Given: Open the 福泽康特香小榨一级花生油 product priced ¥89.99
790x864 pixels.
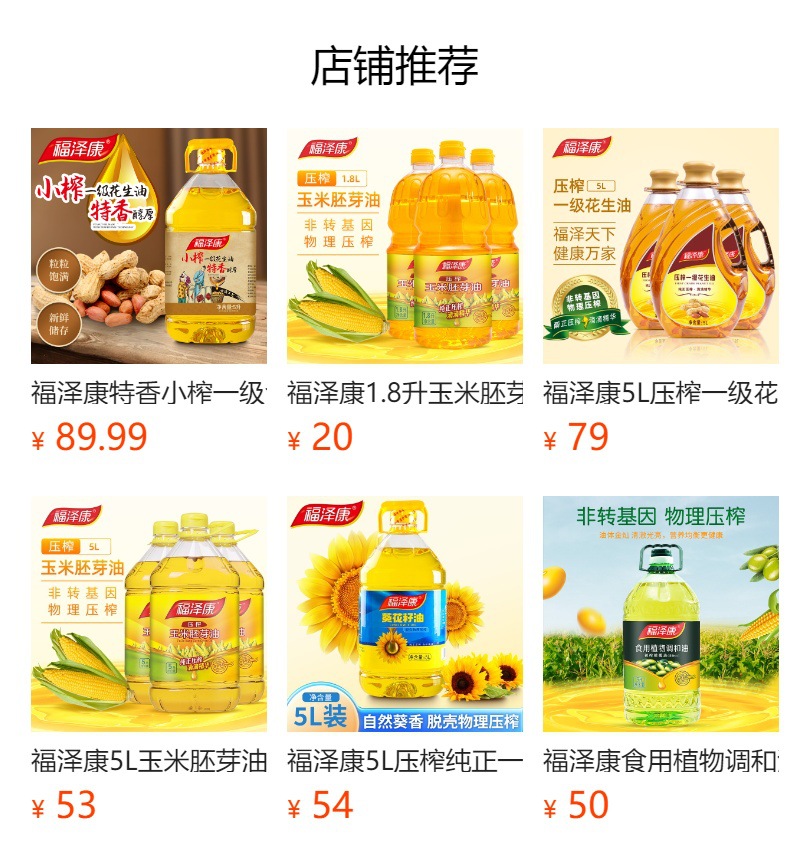Looking at the screenshot, I should click(148, 246).
